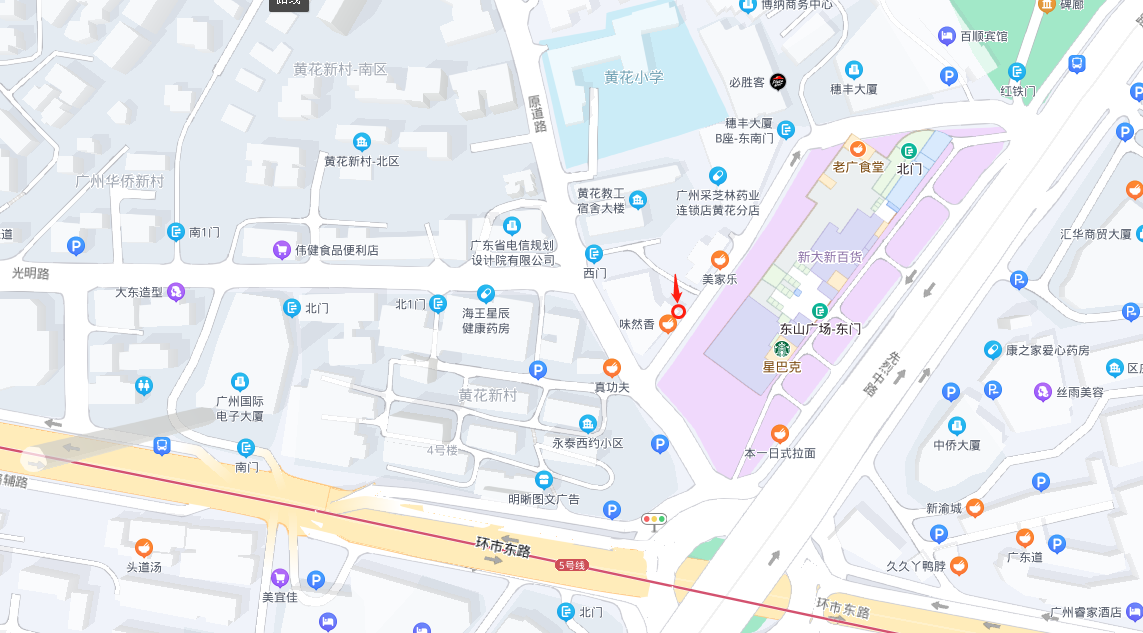Open the 美家乐 place marker

point(720,260)
